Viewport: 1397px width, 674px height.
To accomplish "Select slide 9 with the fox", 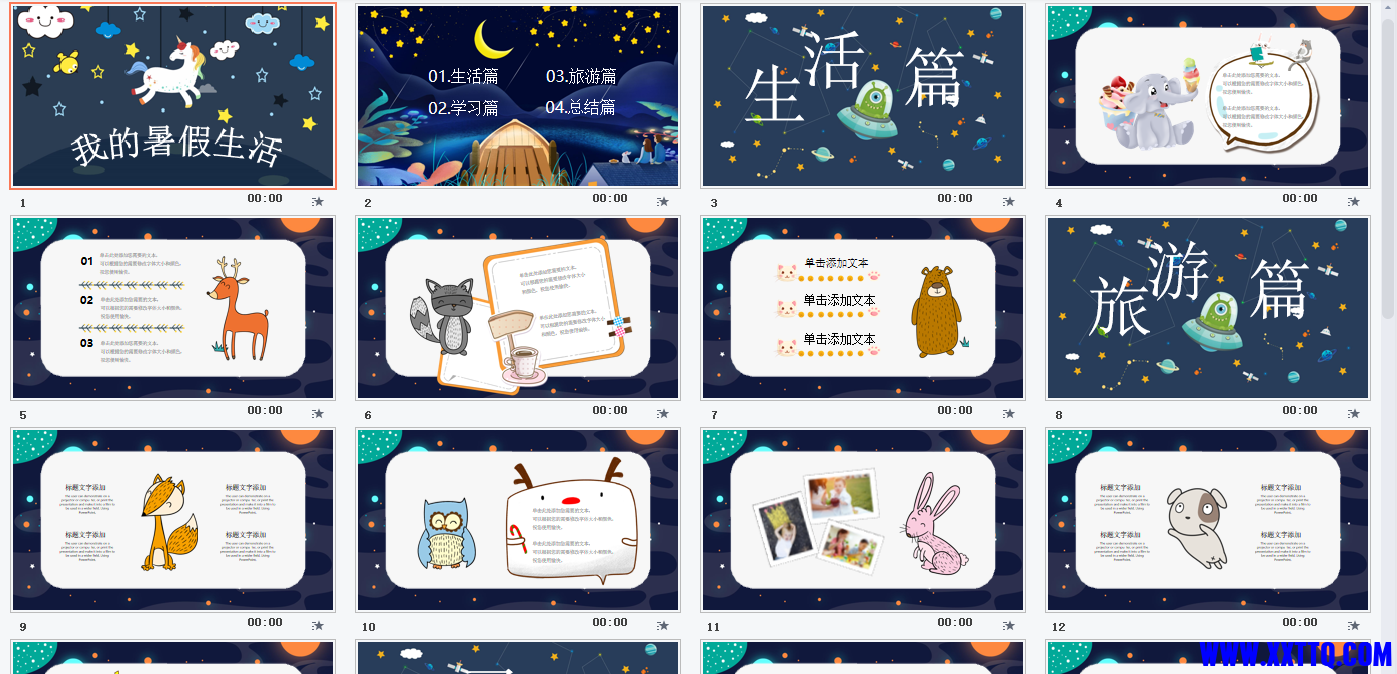I will (x=173, y=520).
